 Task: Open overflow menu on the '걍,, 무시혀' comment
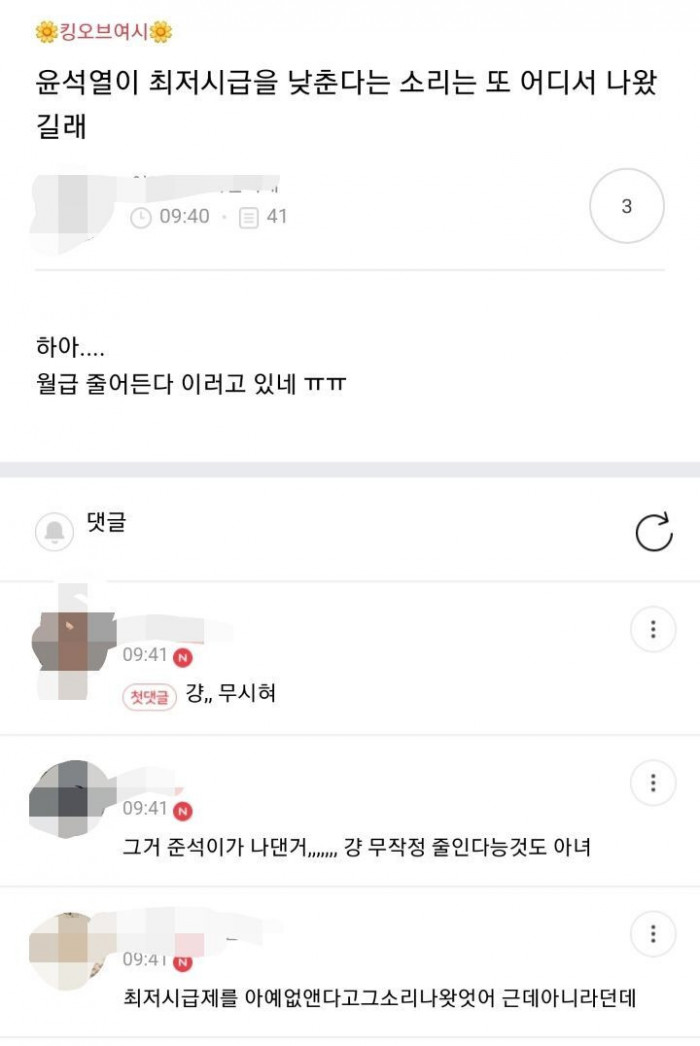(653, 630)
